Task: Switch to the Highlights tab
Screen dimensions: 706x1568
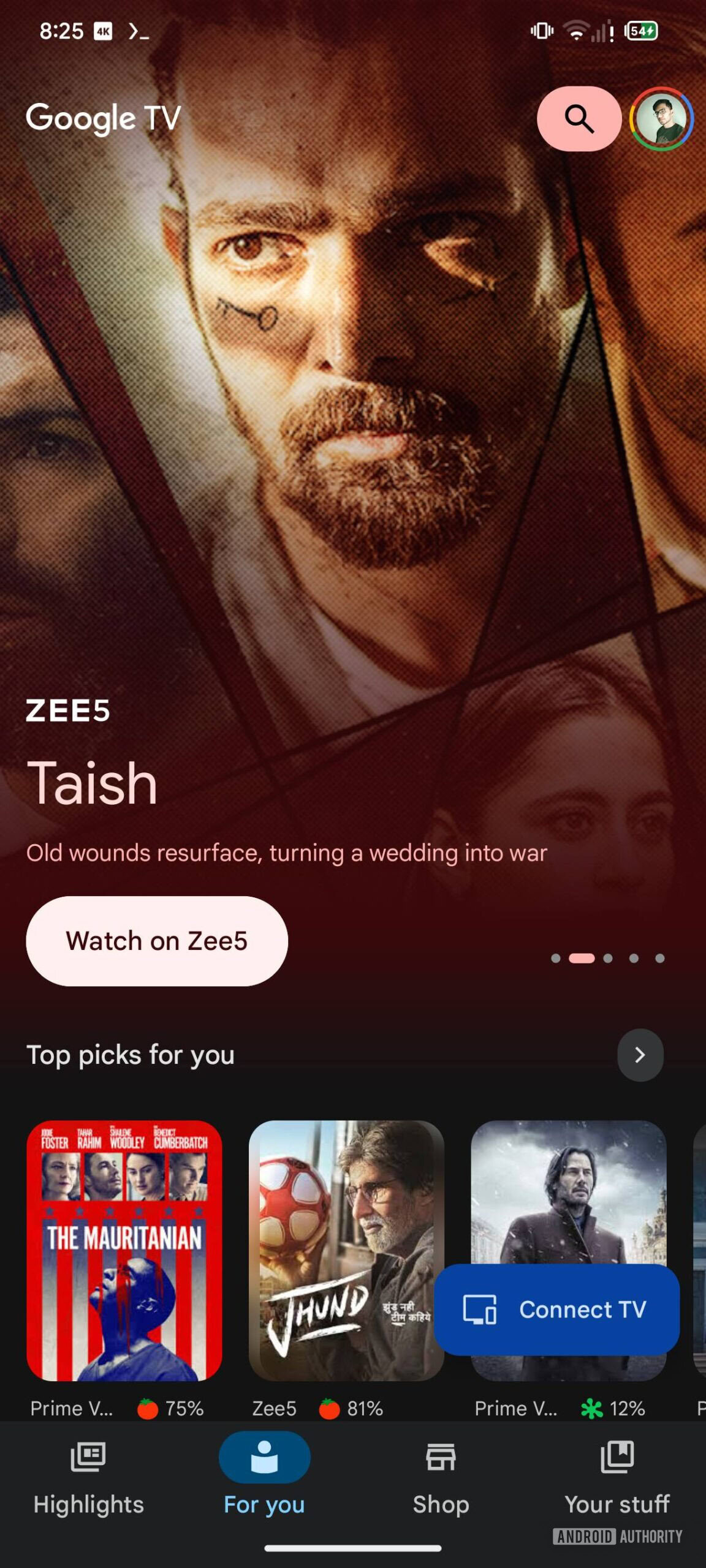Action: click(88, 1476)
